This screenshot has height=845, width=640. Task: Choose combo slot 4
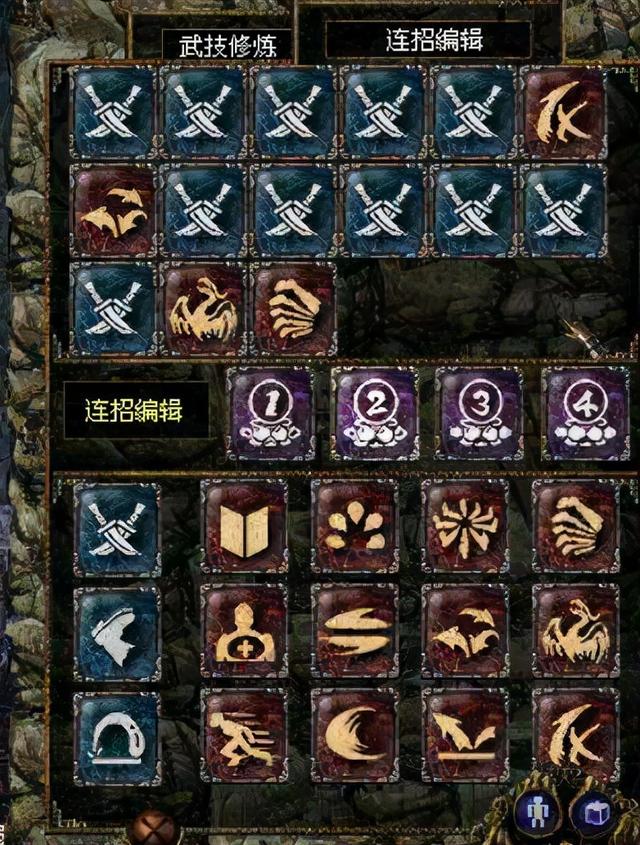(583, 413)
